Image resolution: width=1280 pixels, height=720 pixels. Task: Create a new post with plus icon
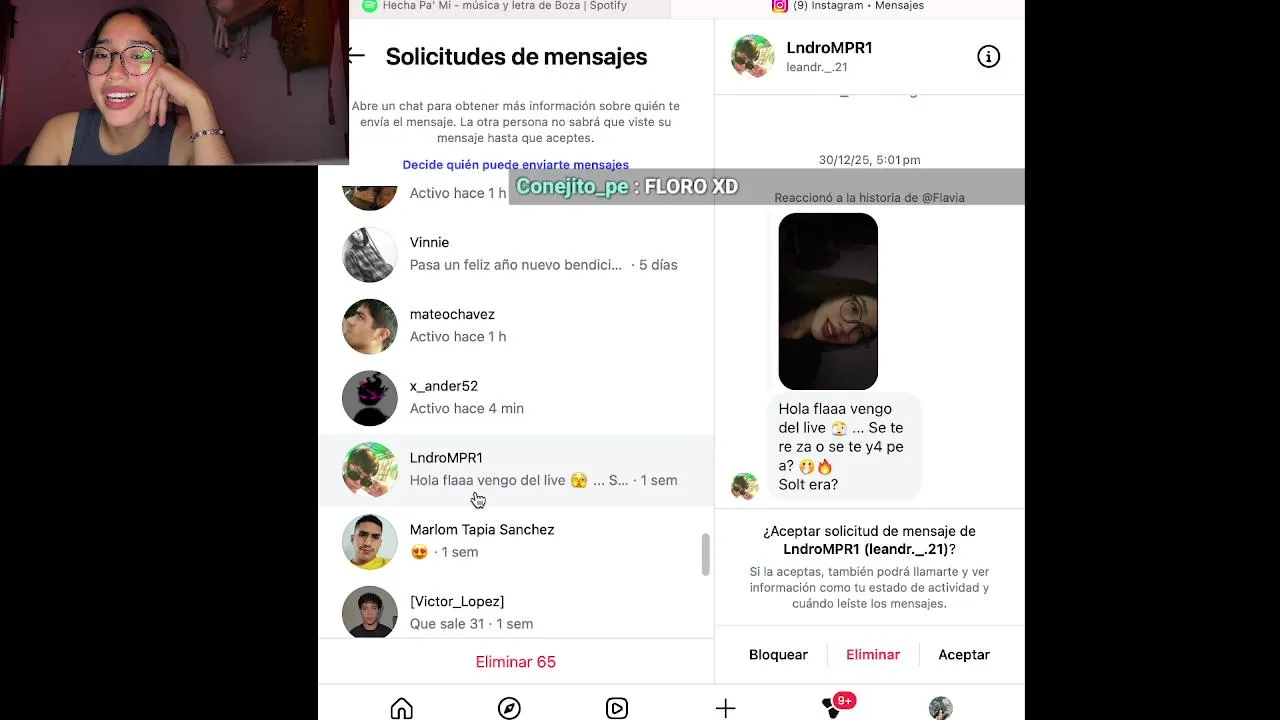pos(725,708)
